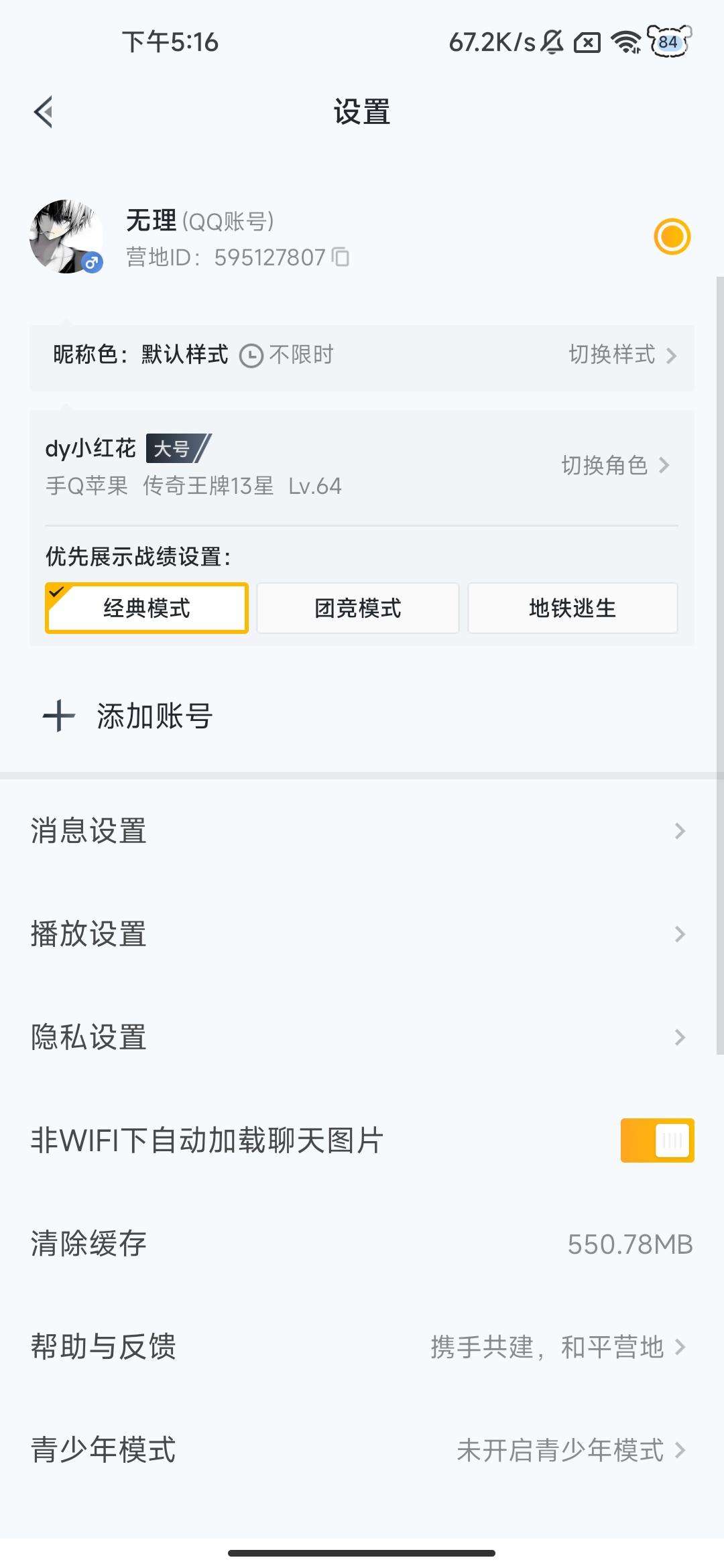Click the male gender icon on the avatar
724x1568 pixels.
point(91,263)
